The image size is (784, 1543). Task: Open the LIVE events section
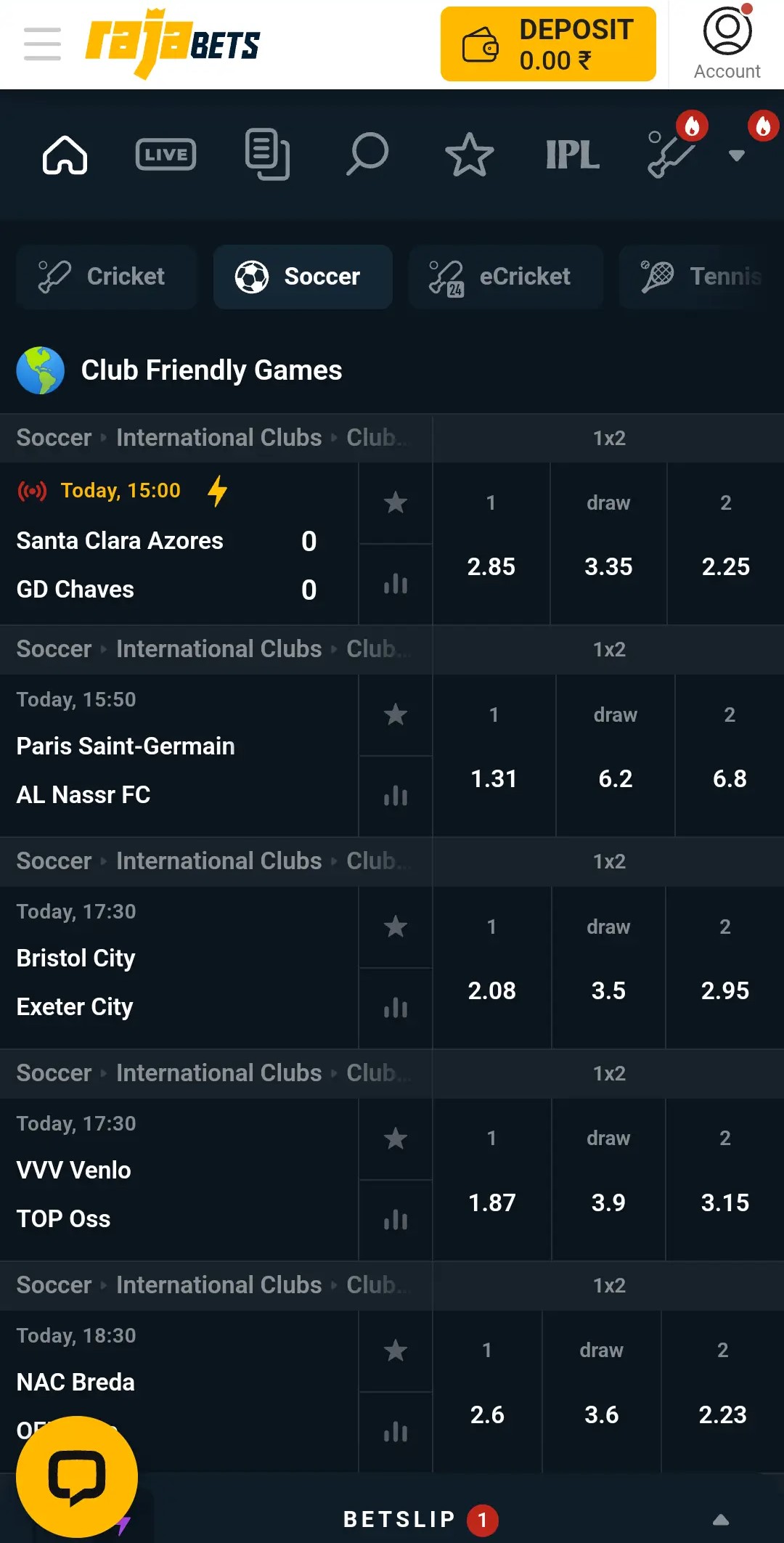166,155
